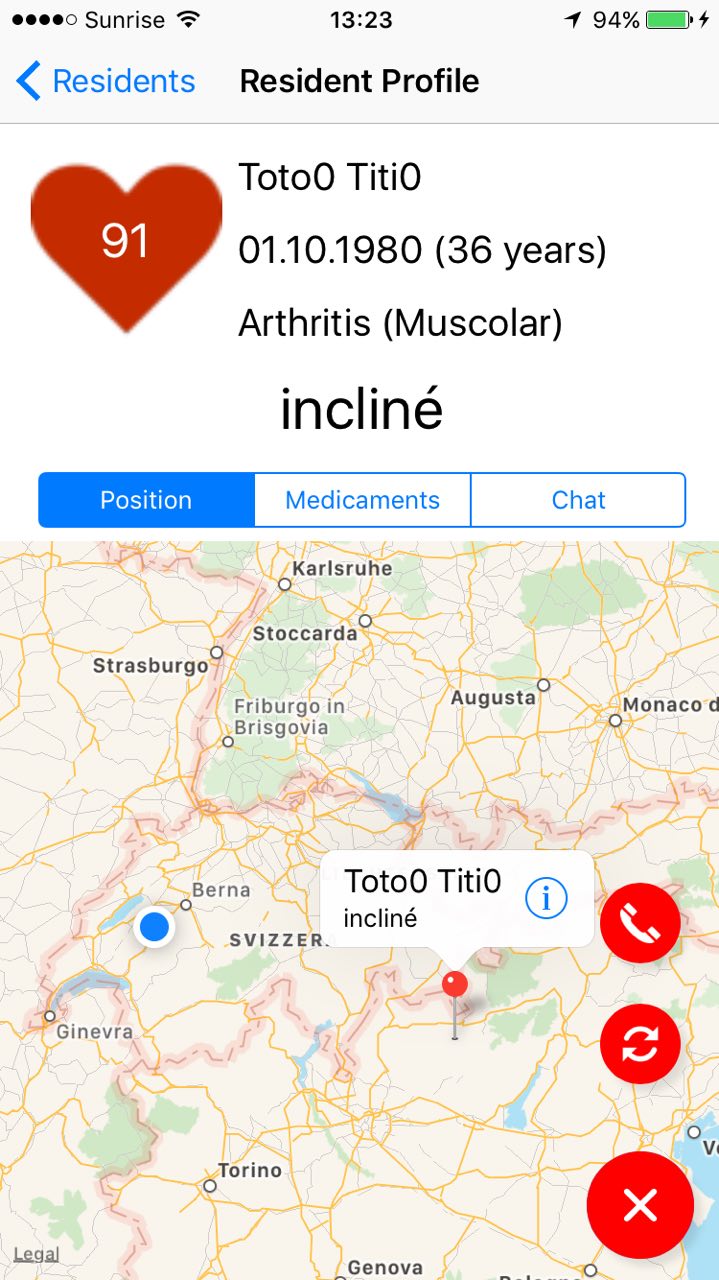Screen dimensions: 719x1280
Task: Switch to the Medicaments tab
Action: click(362, 500)
